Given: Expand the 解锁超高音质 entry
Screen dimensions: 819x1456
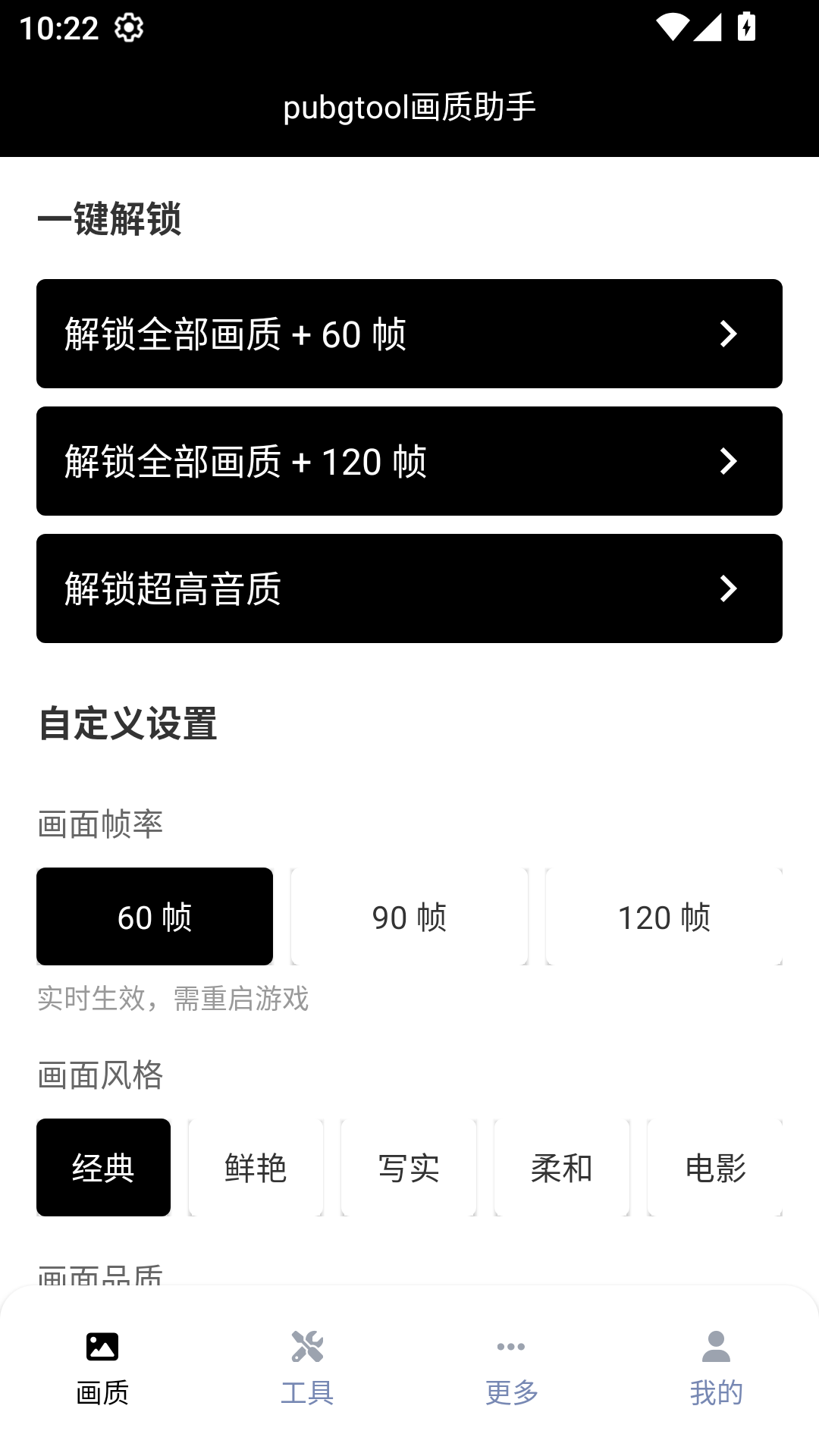Looking at the screenshot, I should pyautogui.click(x=409, y=588).
